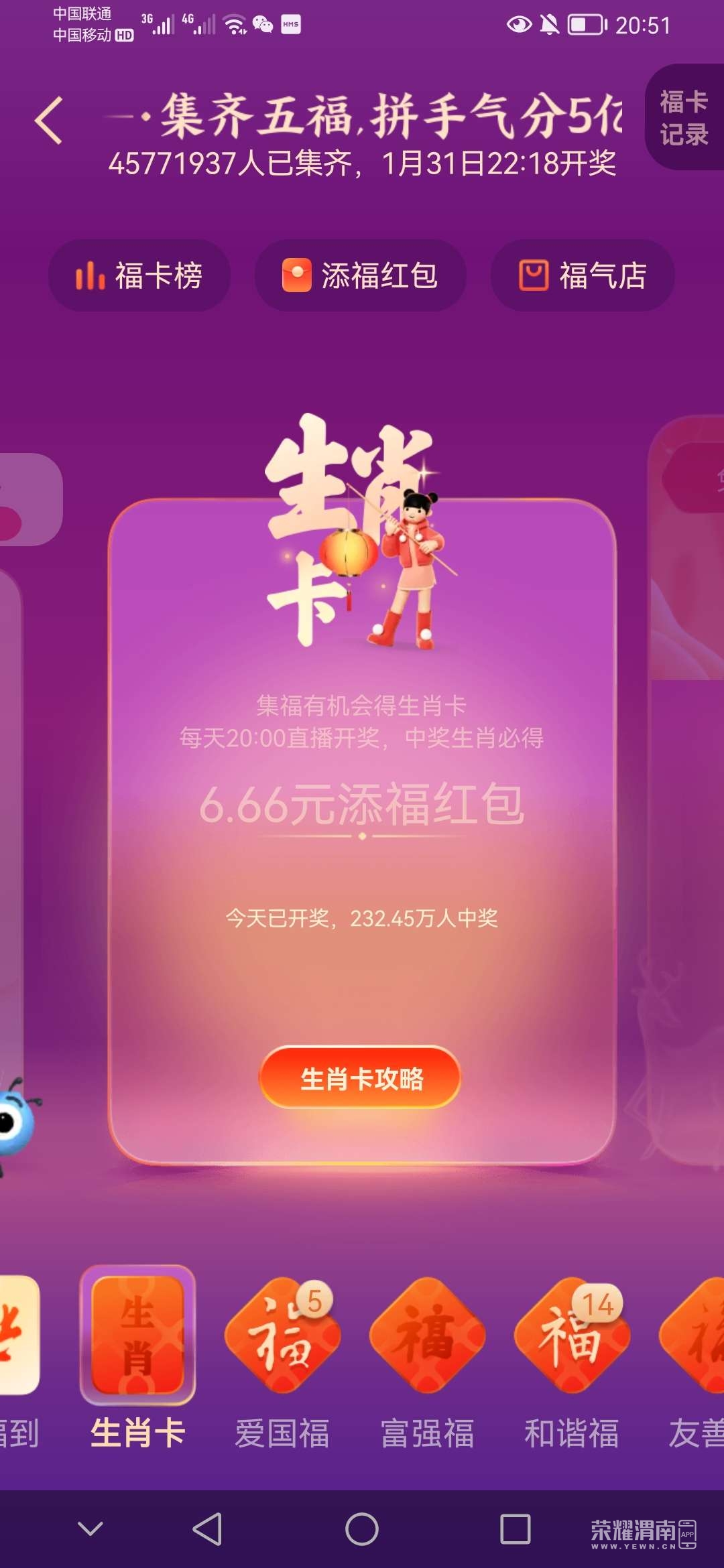Screen dimensions: 724x1568
Task: Go back using the top-left arrow
Action: pyautogui.click(x=49, y=121)
